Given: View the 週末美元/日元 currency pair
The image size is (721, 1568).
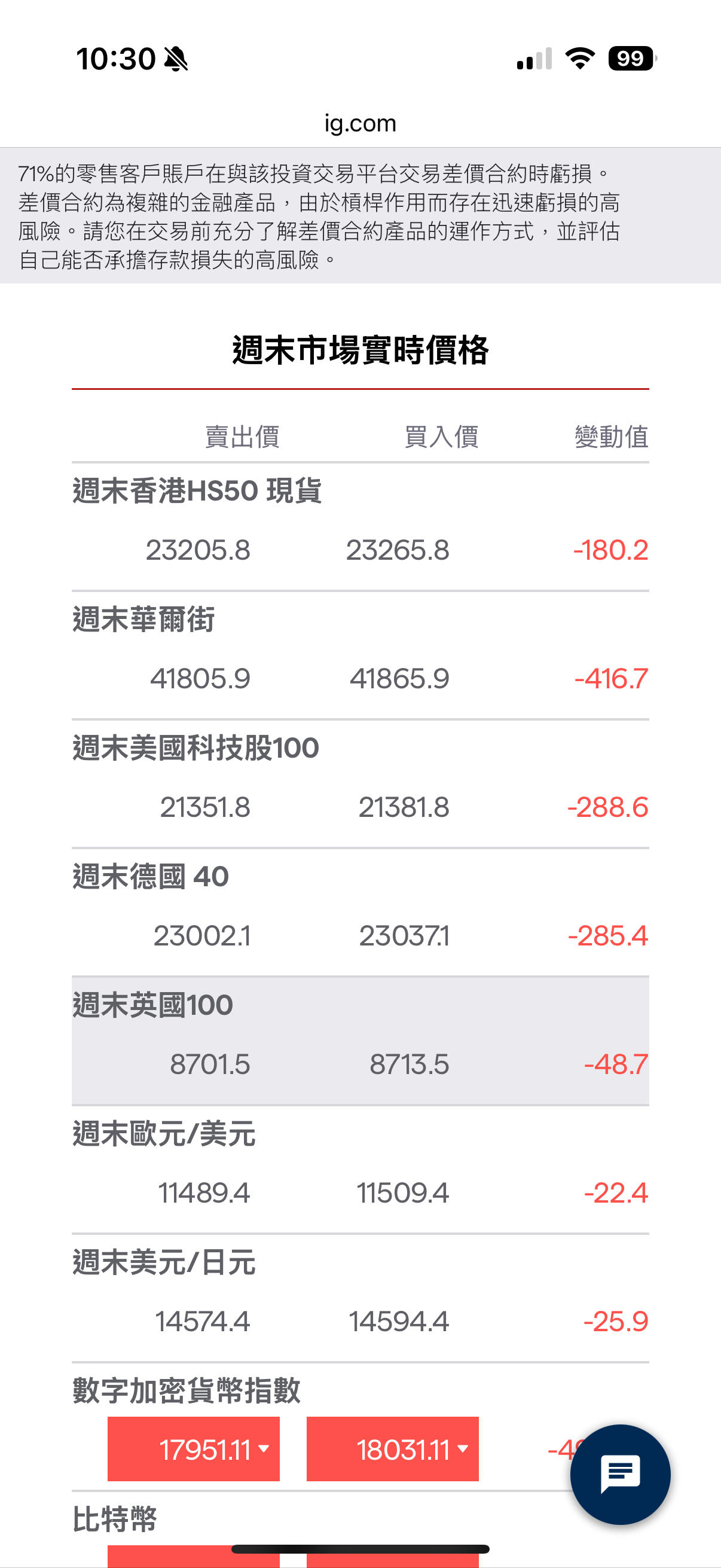Looking at the screenshot, I should (x=164, y=1262).
